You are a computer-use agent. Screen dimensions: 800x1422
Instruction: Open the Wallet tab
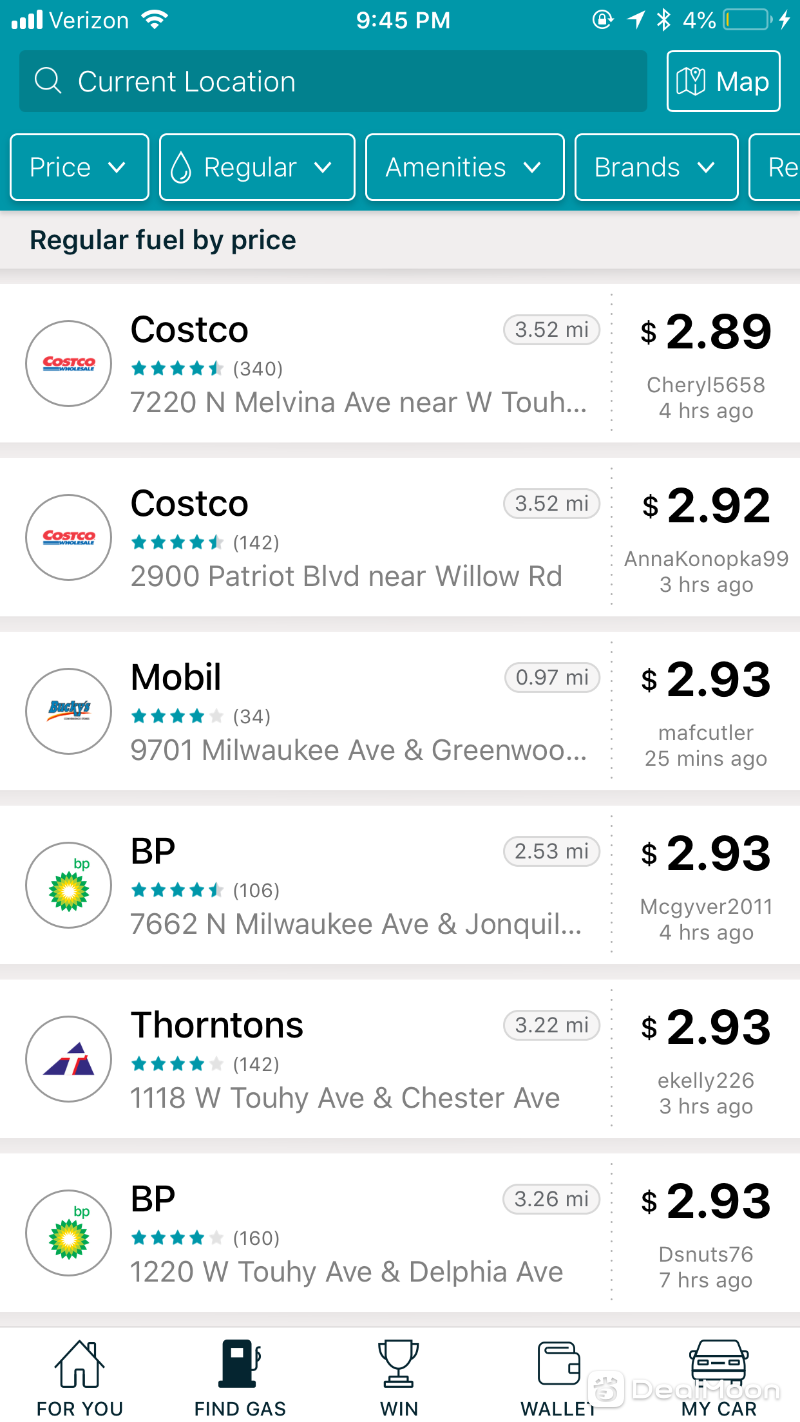click(x=558, y=1377)
